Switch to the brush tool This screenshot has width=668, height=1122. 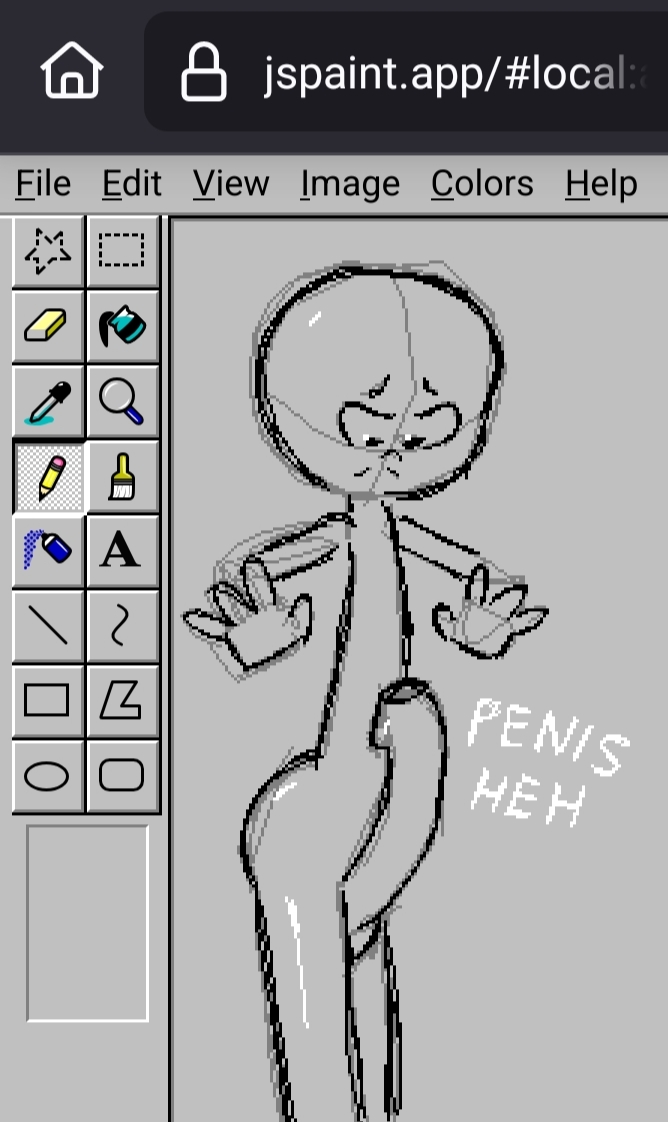click(122, 476)
